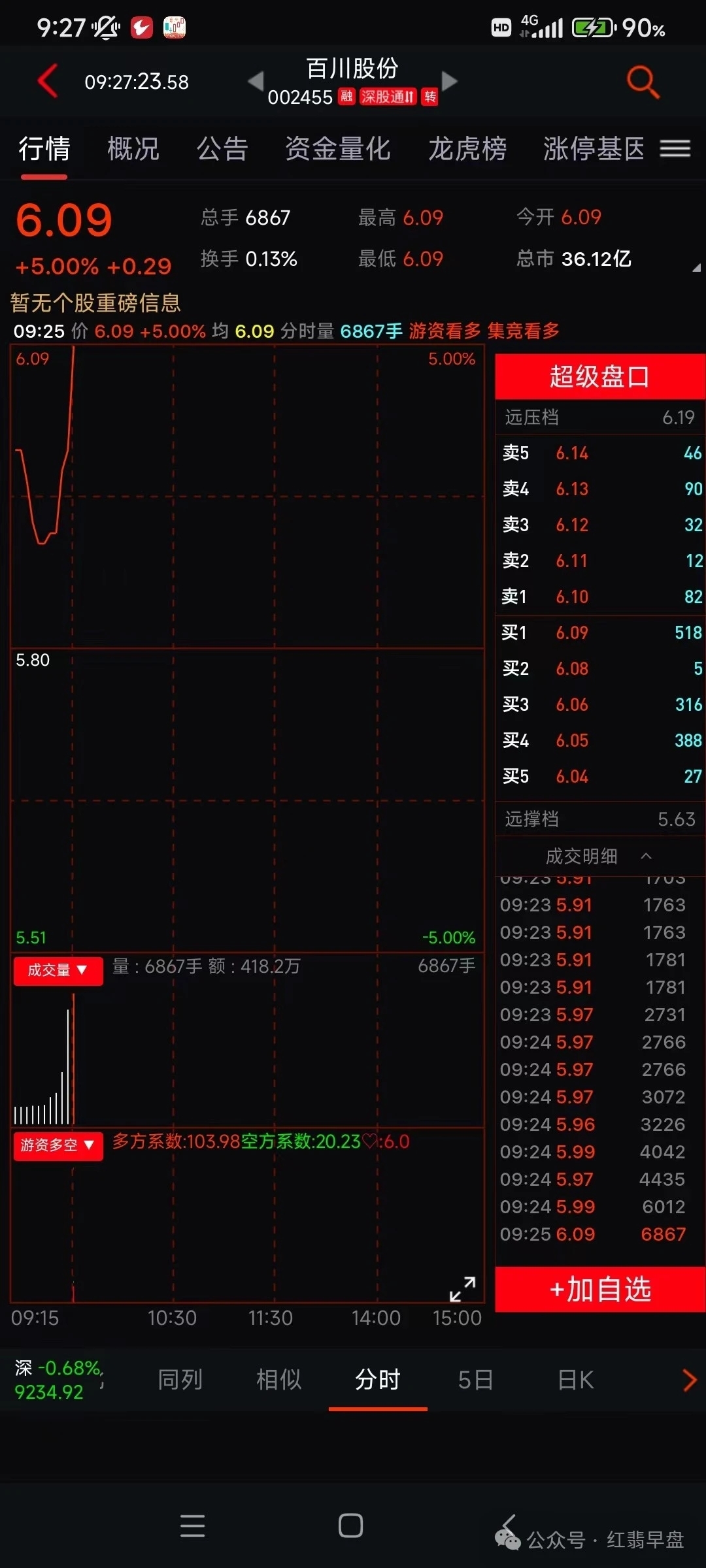Switch to the 概况 tab

(x=133, y=149)
